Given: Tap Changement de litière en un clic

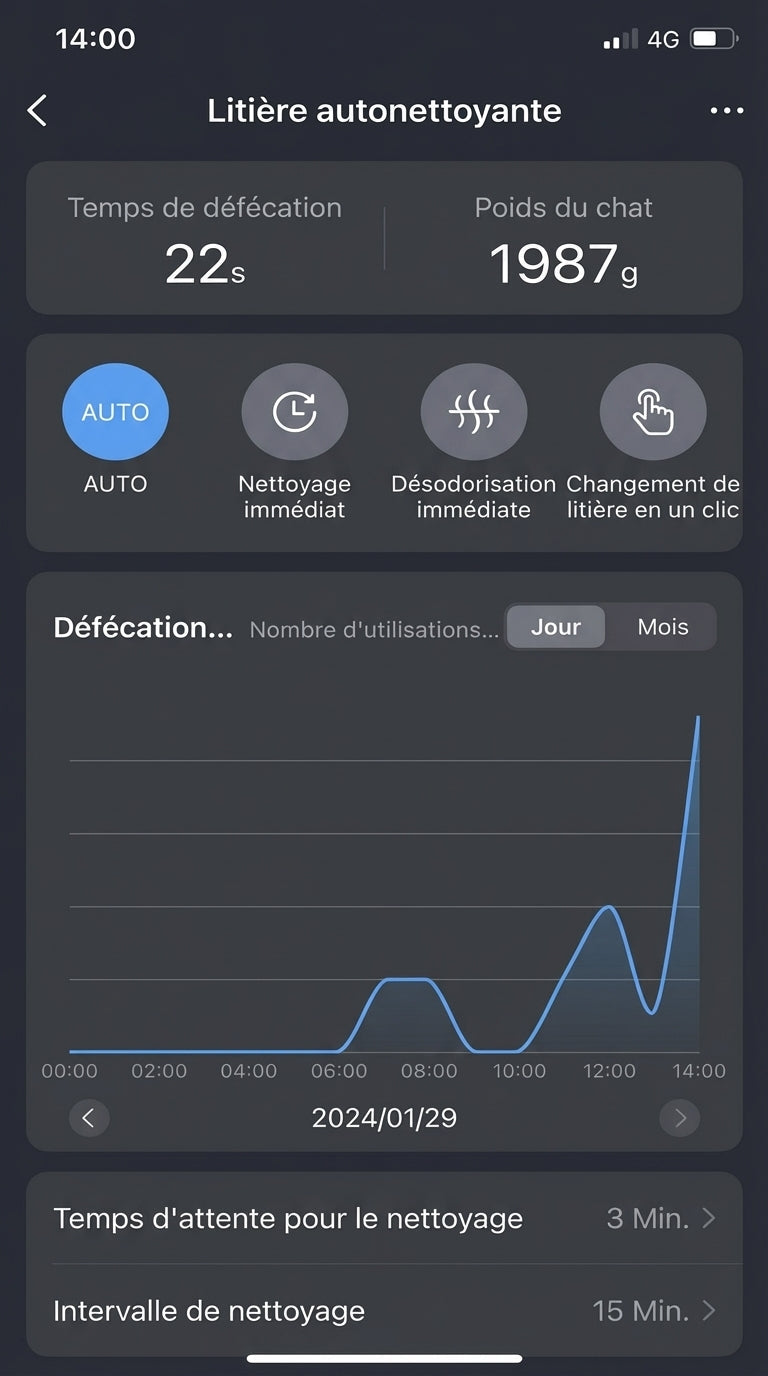Looking at the screenshot, I should point(653,410).
